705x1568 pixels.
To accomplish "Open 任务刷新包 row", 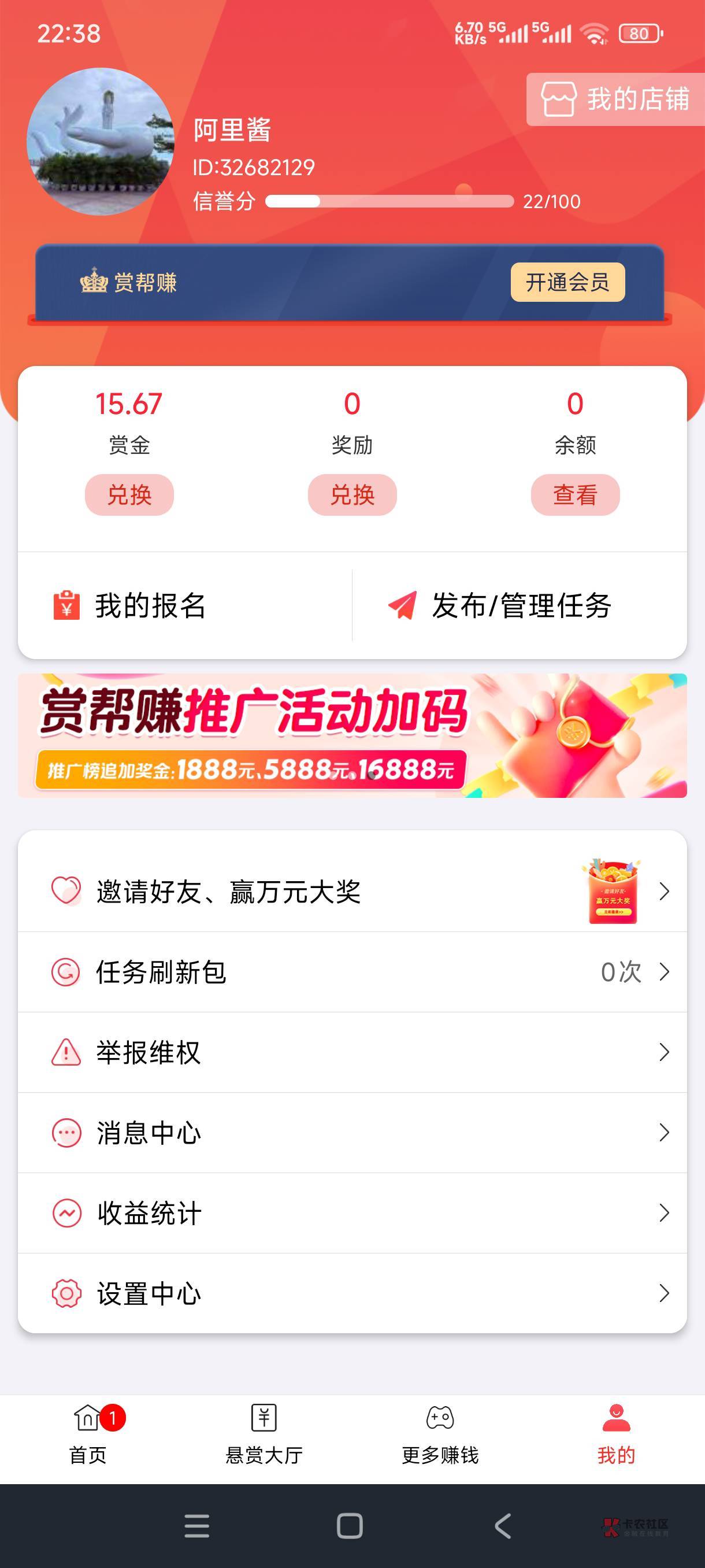I will pos(352,972).
